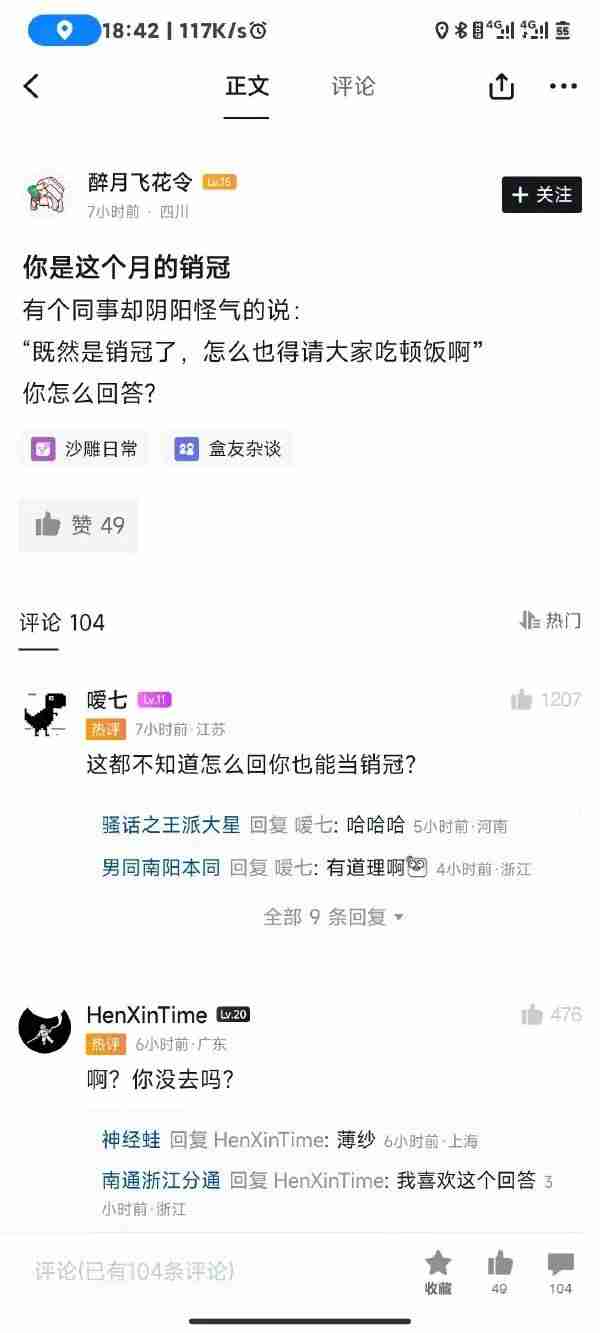The image size is (600, 1333).
Task: Change comment sorting via 热门
Action: 550,621
